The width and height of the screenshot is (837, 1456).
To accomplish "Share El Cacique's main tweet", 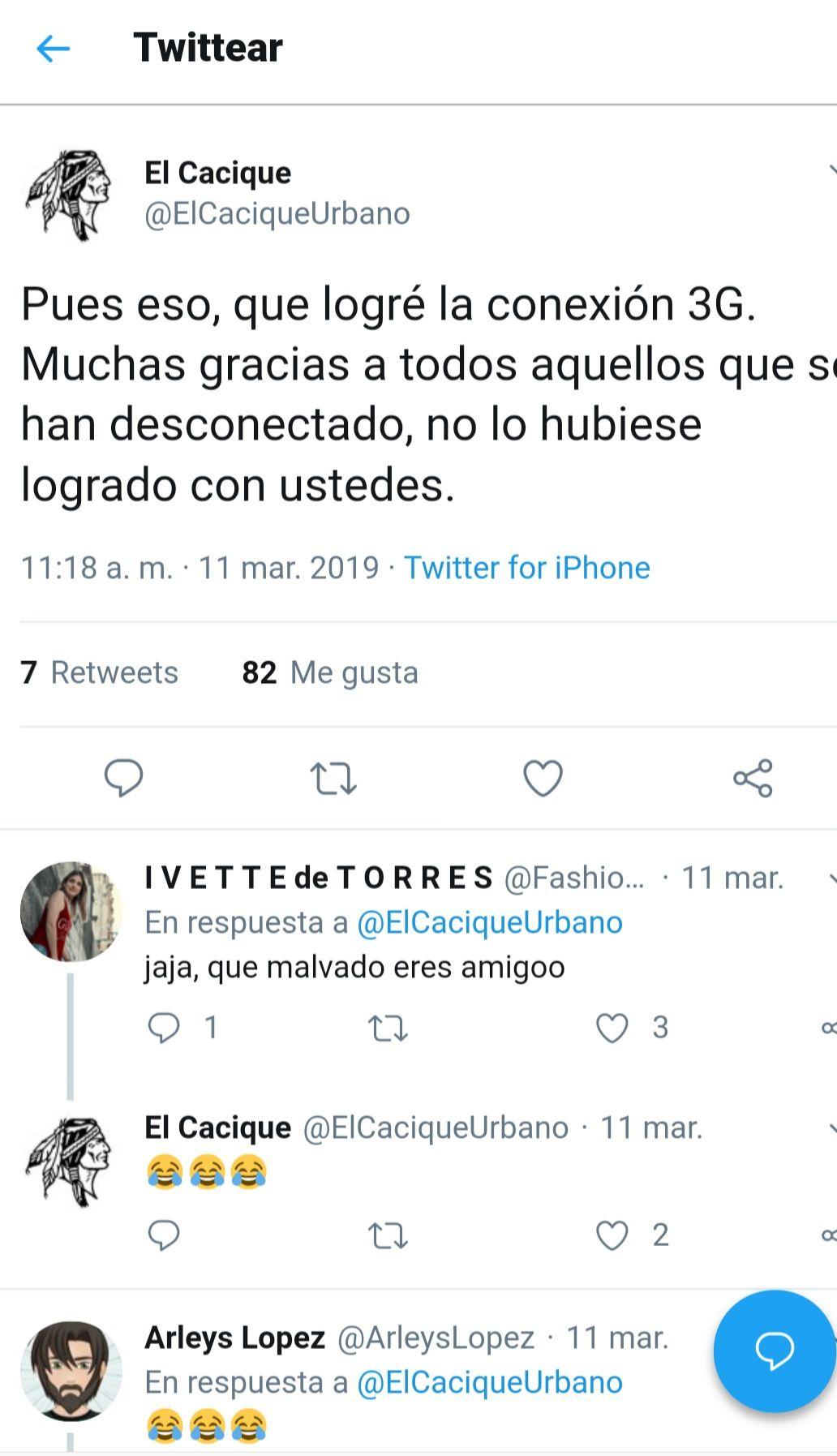I will click(753, 779).
